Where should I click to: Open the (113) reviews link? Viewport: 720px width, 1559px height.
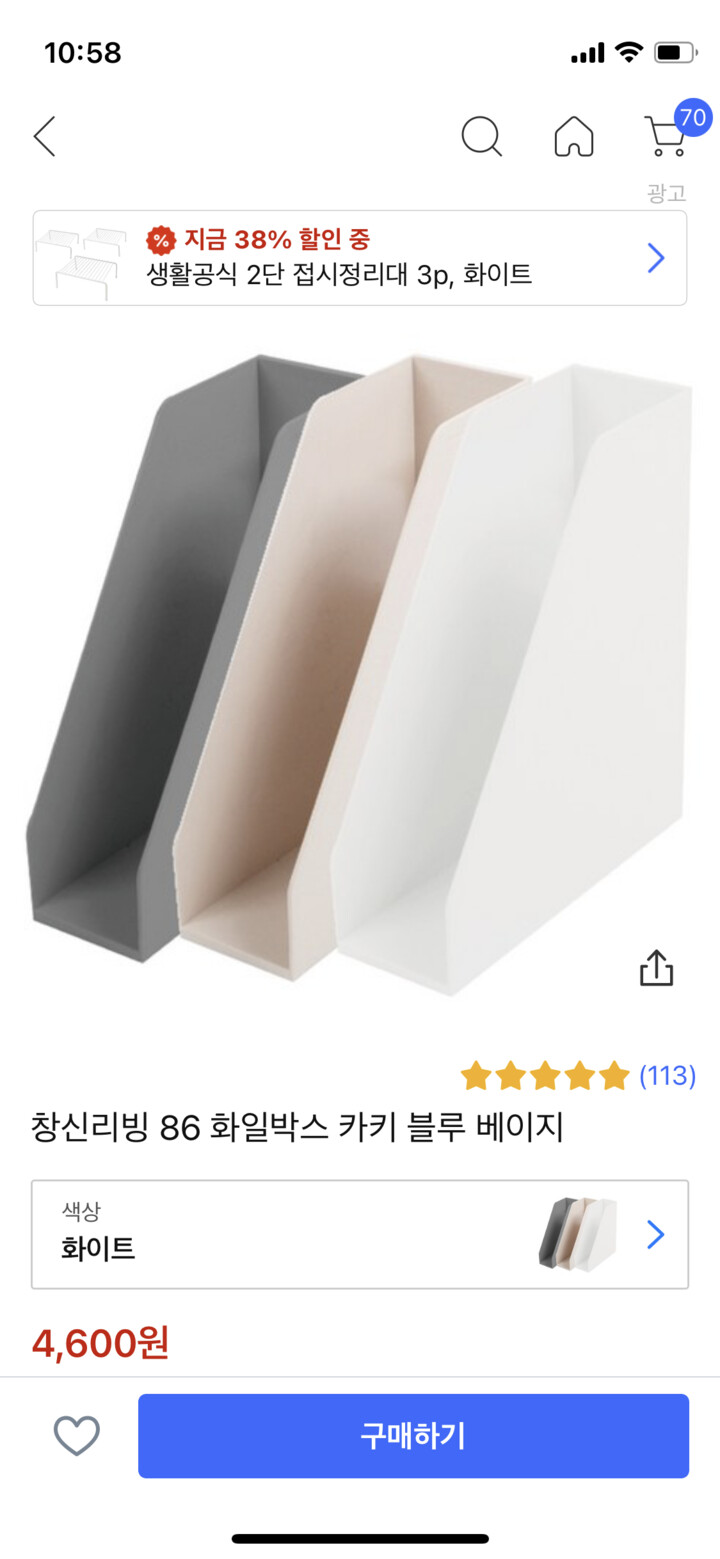667,1076
